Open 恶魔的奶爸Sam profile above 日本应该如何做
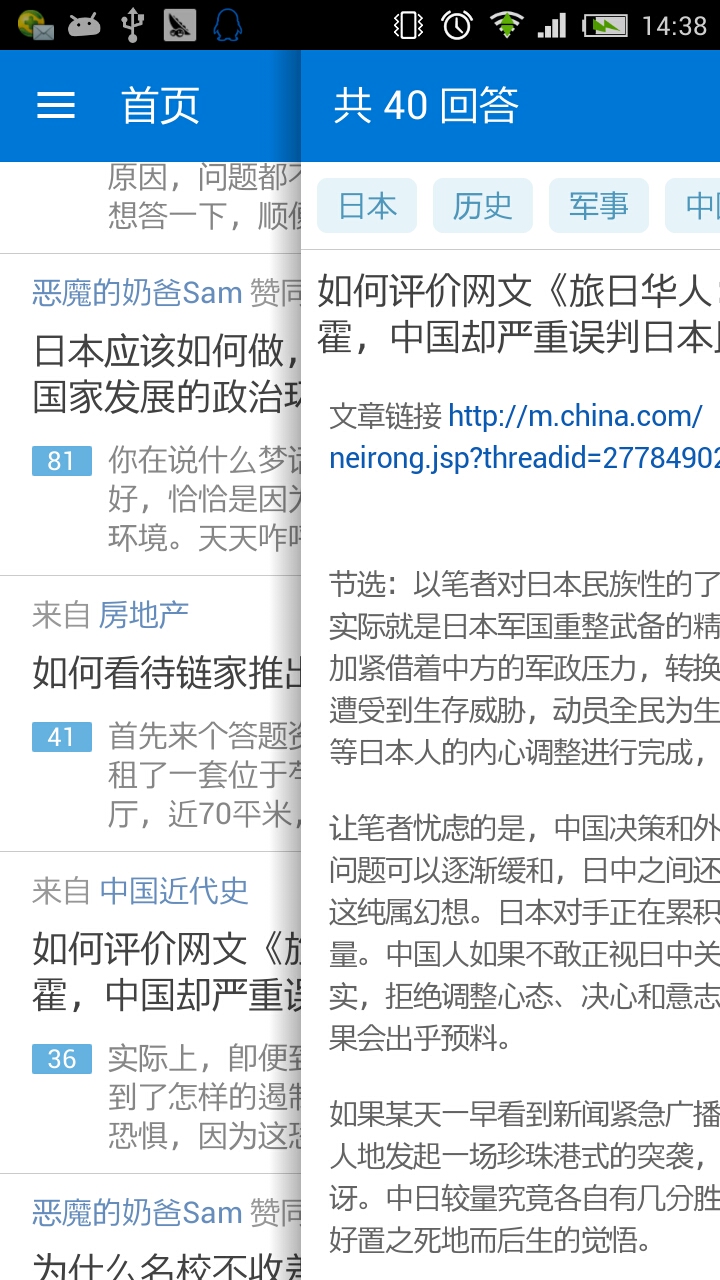The height and width of the screenshot is (1280, 720). pyautogui.click(x=137, y=293)
